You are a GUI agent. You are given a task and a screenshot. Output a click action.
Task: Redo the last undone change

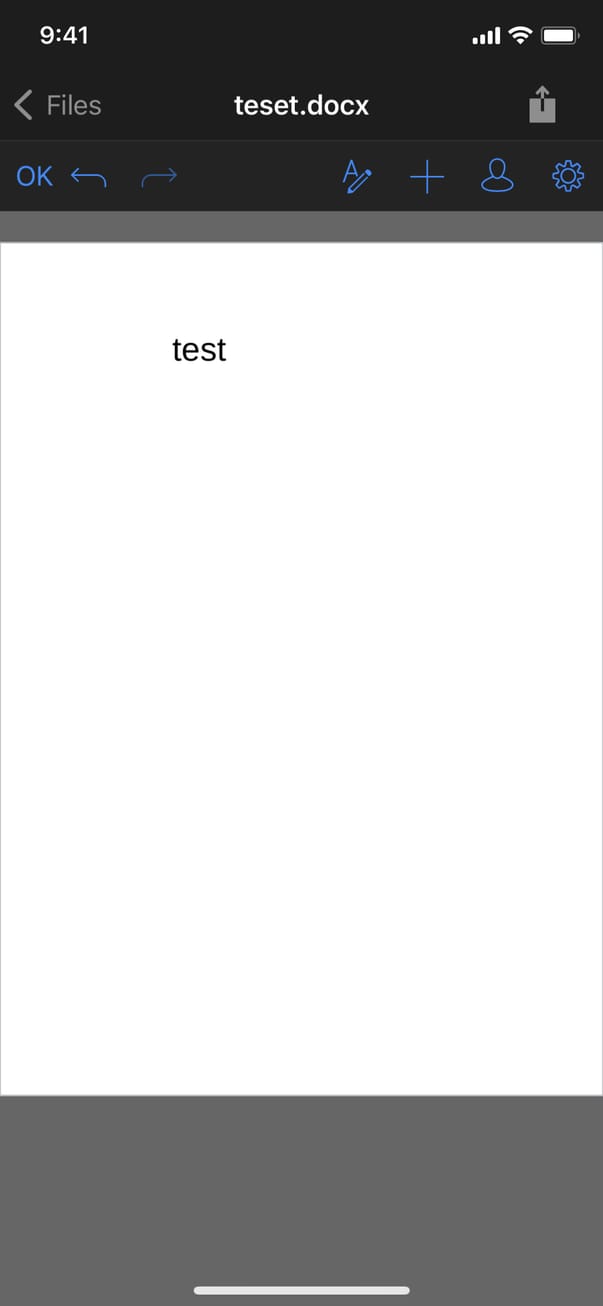[x=159, y=177]
